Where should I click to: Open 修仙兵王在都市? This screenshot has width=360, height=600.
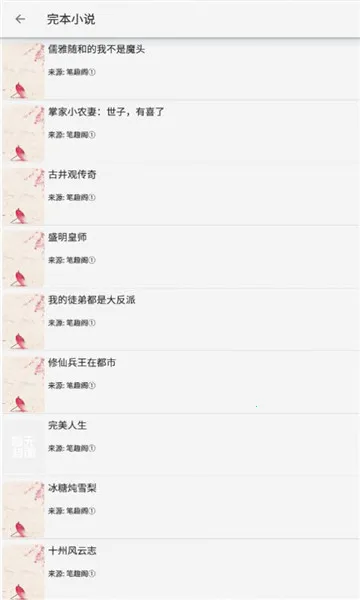click(181, 383)
